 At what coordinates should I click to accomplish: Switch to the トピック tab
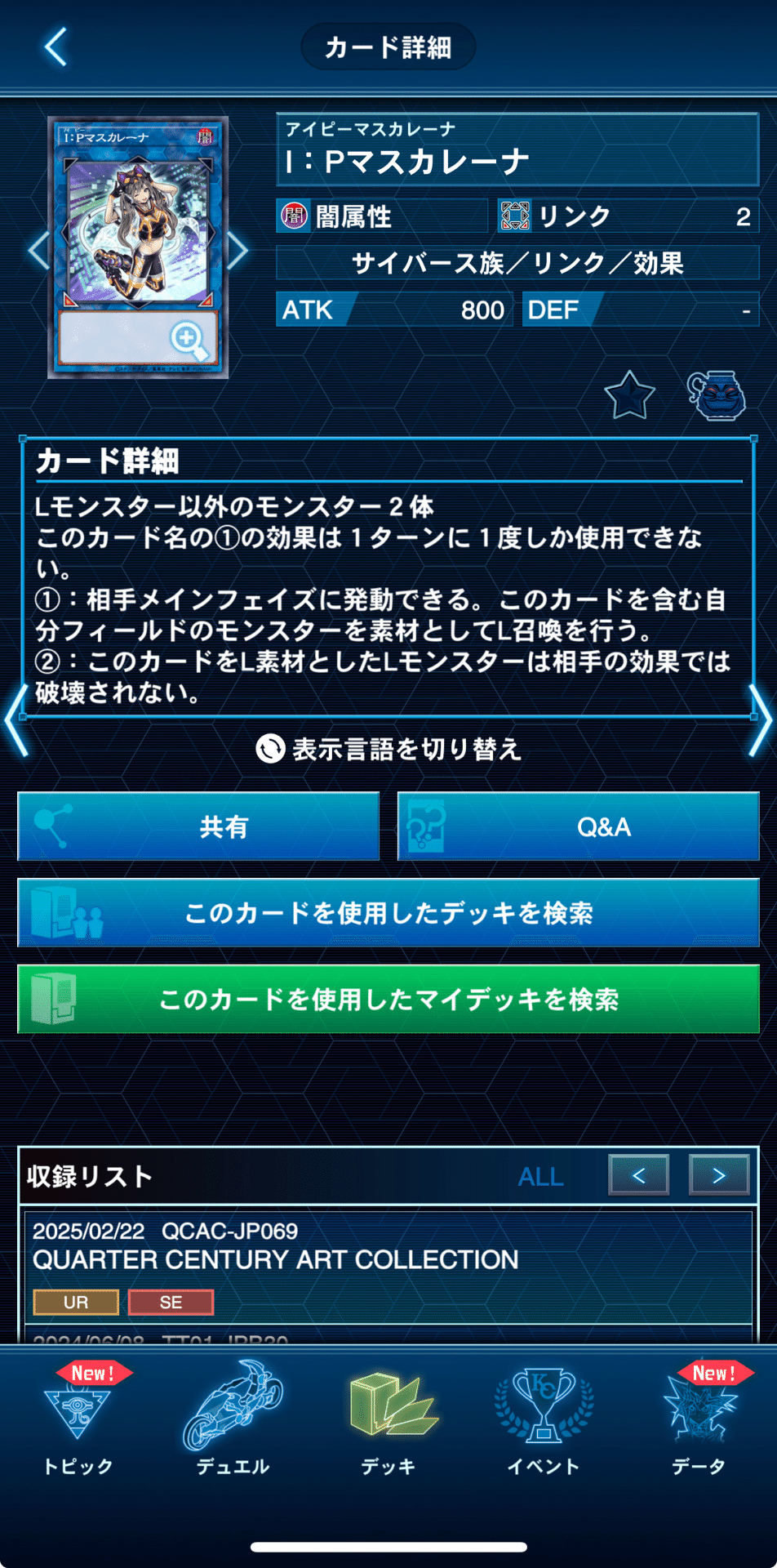coord(78,1421)
